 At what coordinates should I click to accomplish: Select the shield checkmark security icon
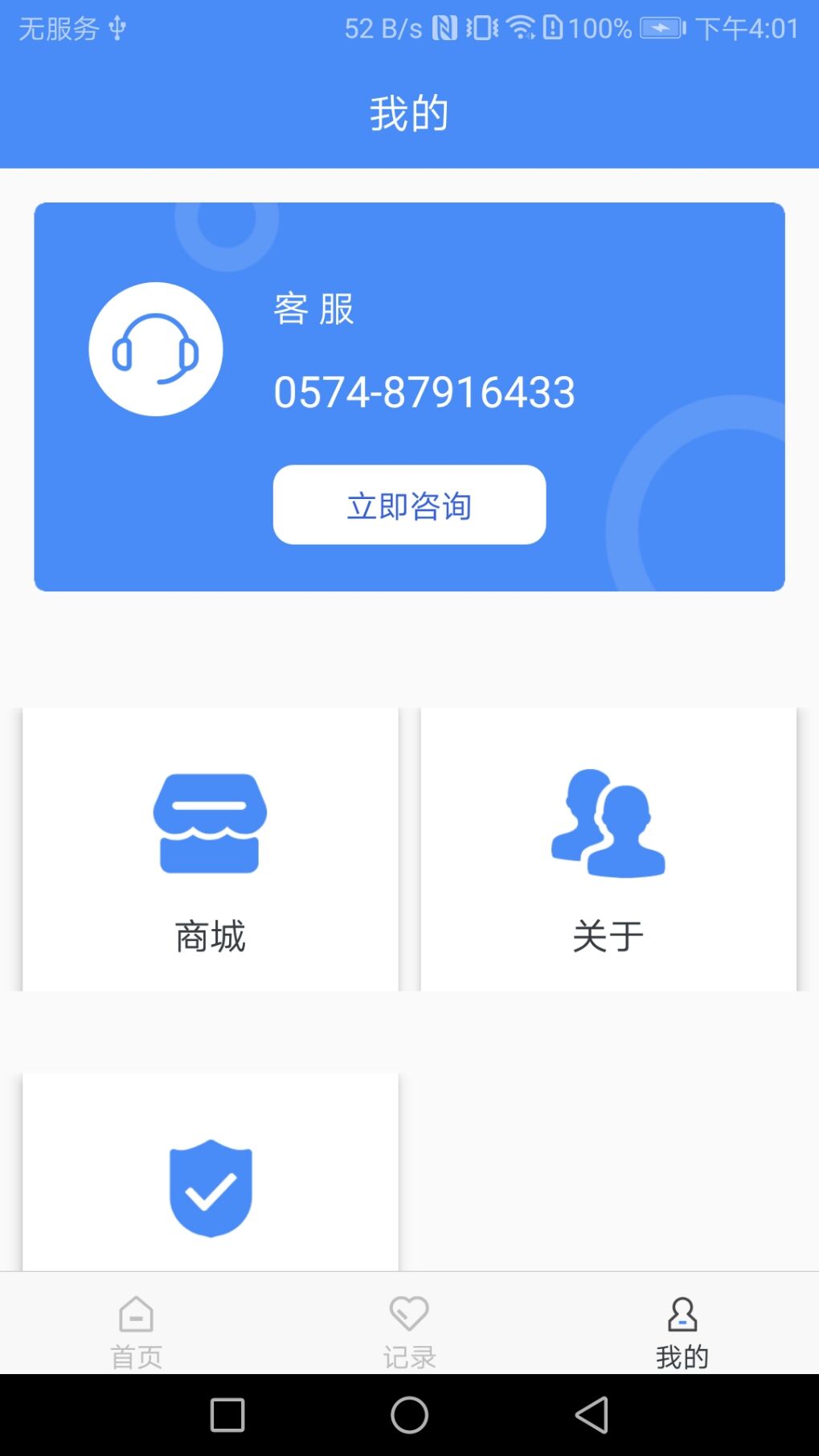pyautogui.click(x=210, y=1185)
